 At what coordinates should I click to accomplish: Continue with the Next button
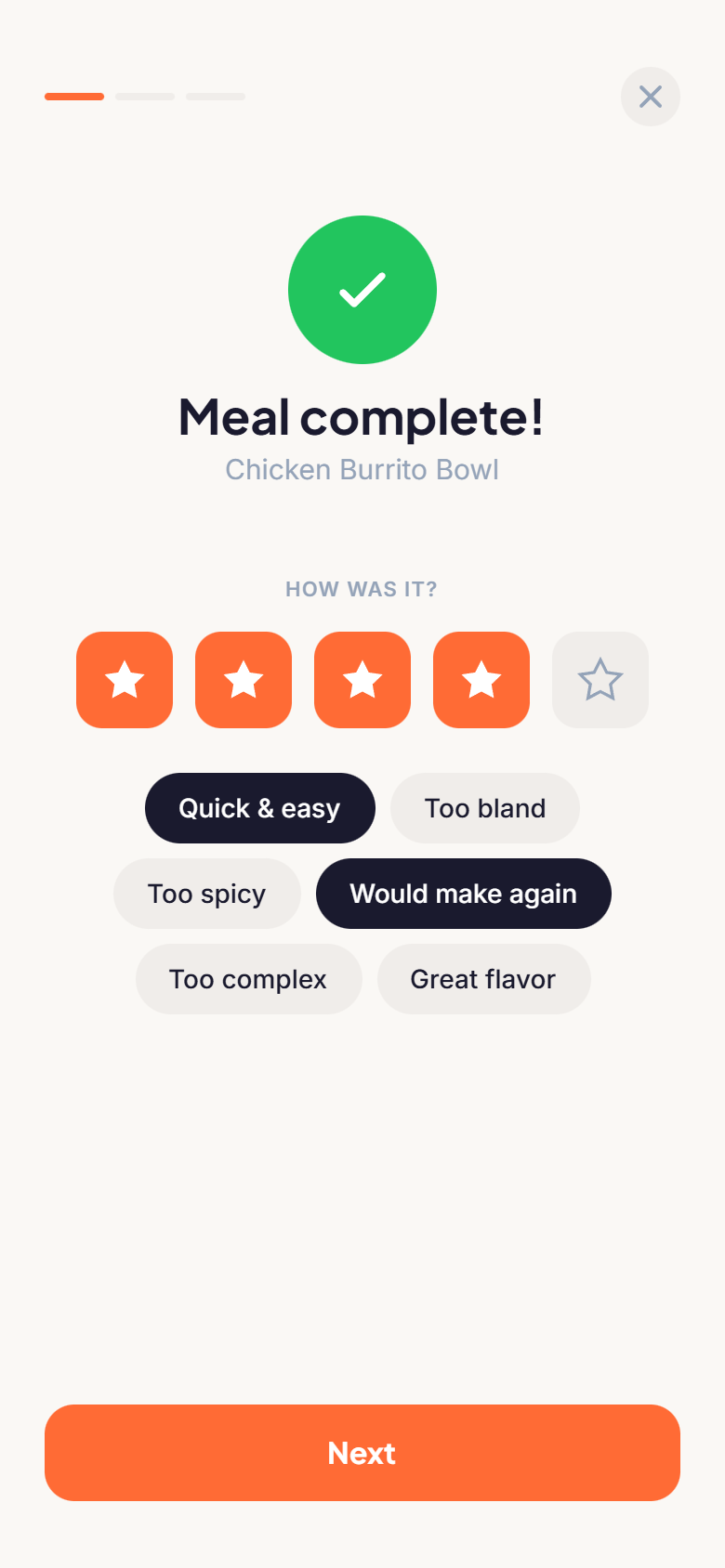pos(362,1453)
